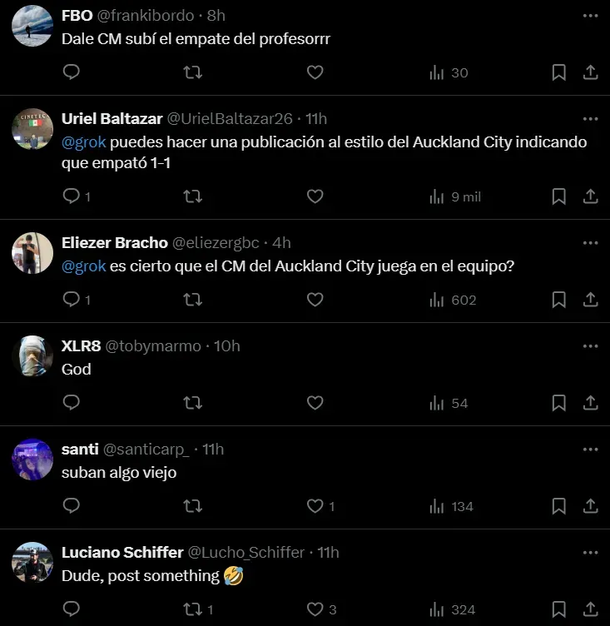The height and width of the screenshot is (626, 610).
Task: Reply to XLR8's "God" tweet
Action: pyautogui.click(x=71, y=403)
